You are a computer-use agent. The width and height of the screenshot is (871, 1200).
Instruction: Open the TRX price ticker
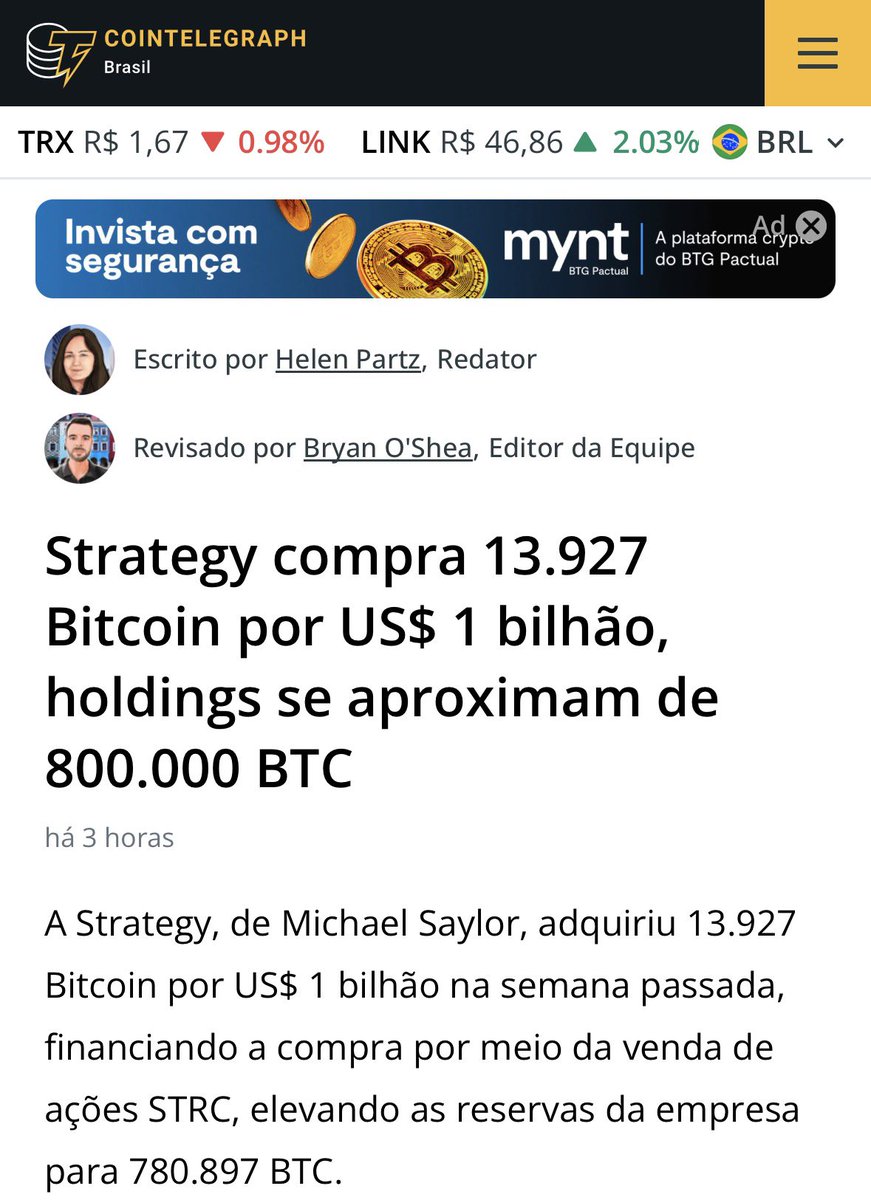coord(170,143)
